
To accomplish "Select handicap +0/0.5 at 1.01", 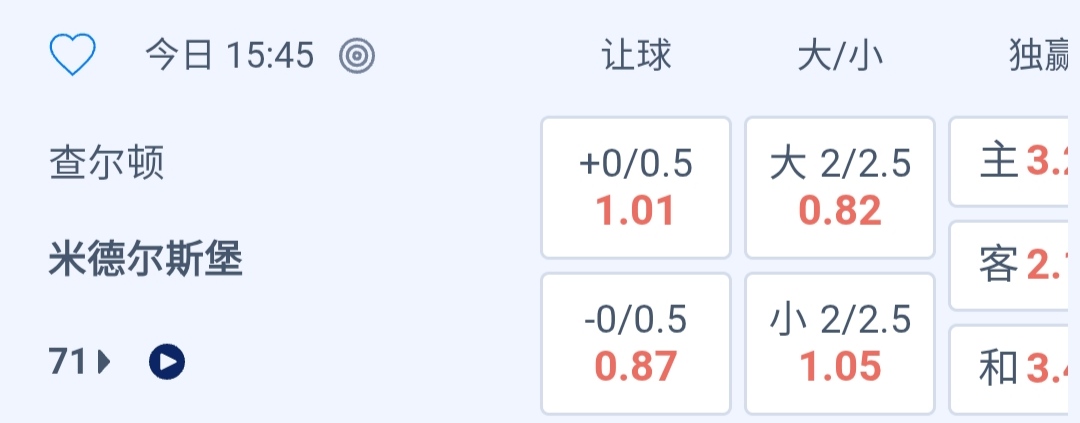I will tap(636, 188).
